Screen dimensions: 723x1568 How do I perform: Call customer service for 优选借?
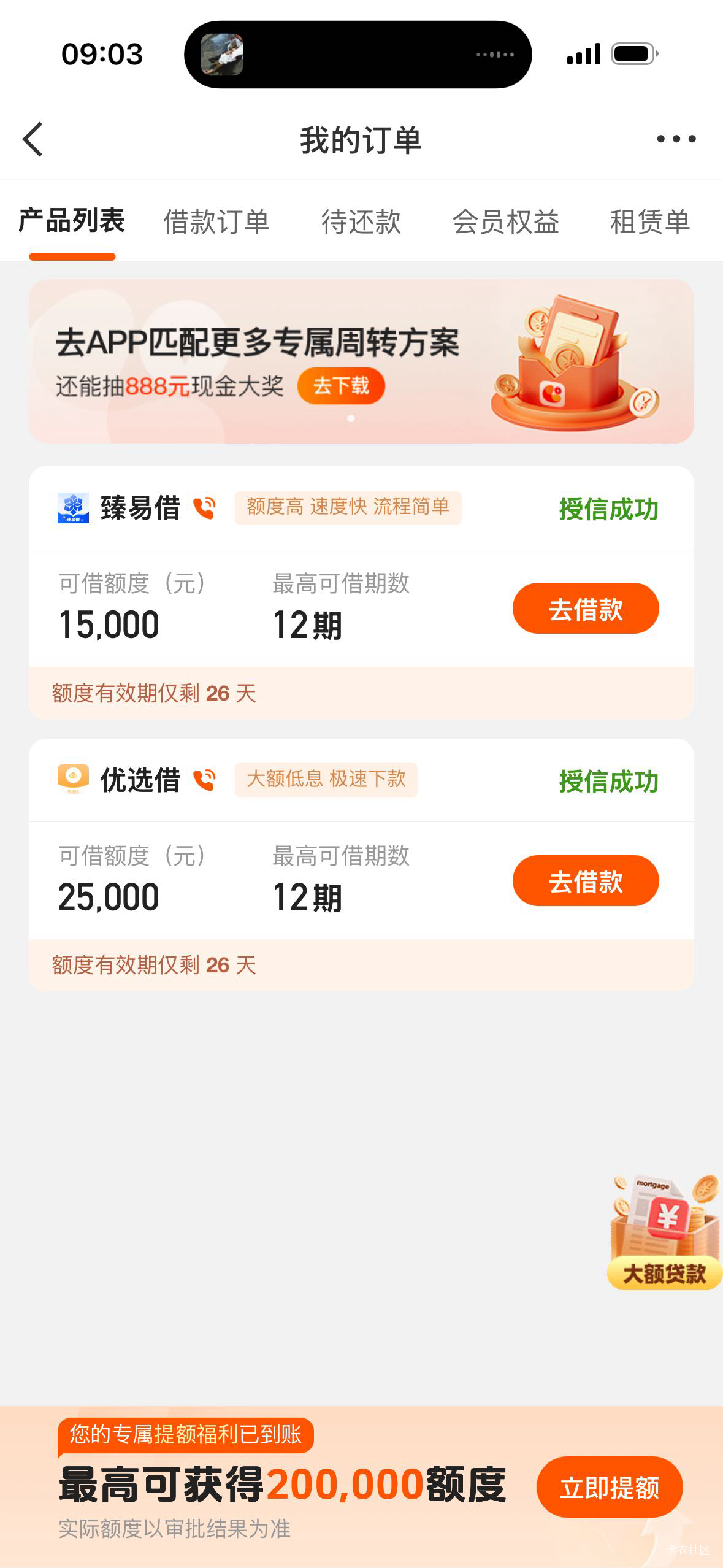tap(204, 780)
